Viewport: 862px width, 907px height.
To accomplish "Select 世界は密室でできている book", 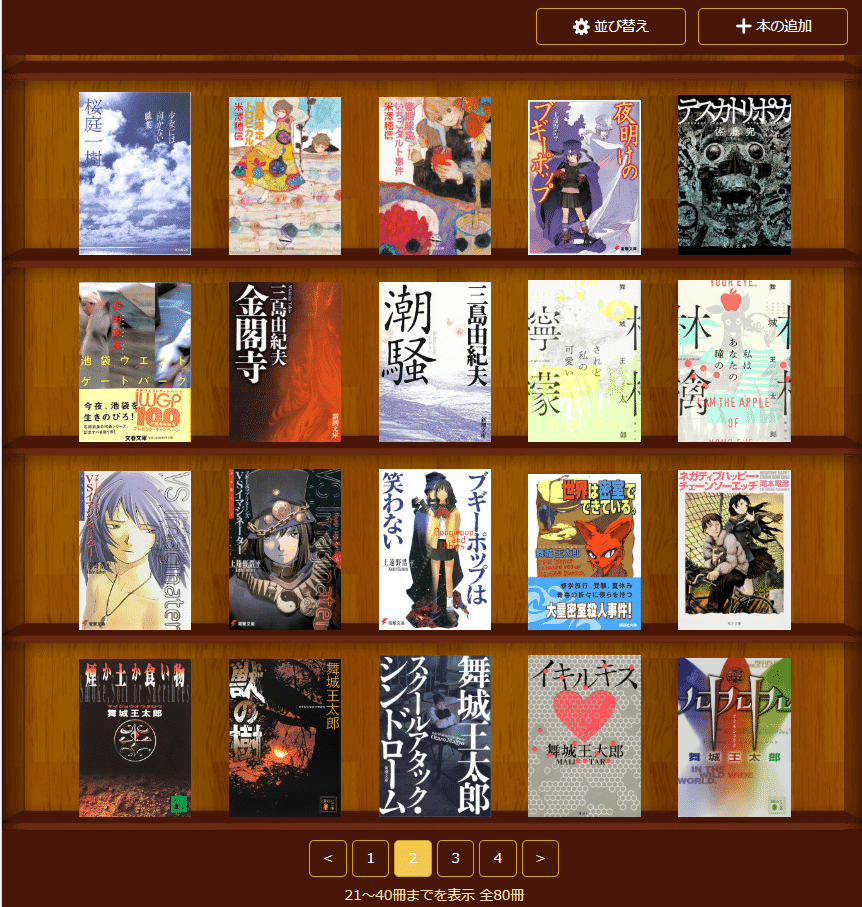I will tap(584, 552).
